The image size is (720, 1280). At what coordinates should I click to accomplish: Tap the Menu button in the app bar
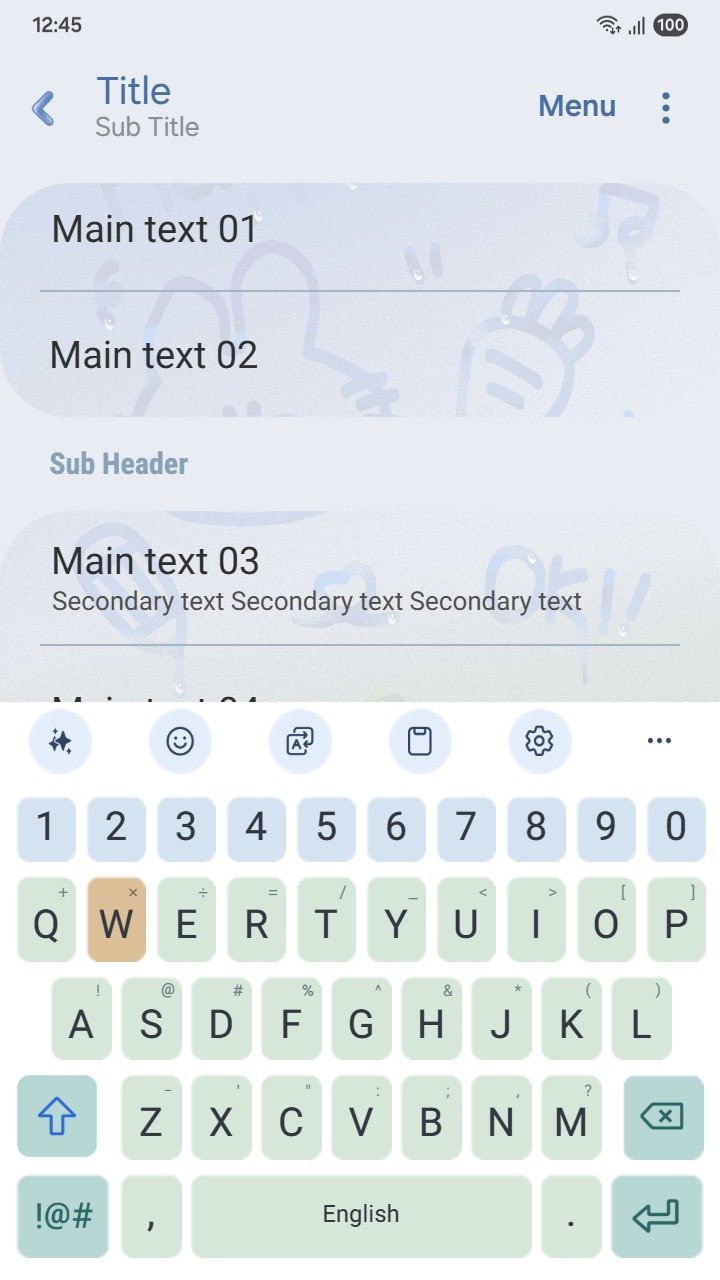click(x=577, y=106)
